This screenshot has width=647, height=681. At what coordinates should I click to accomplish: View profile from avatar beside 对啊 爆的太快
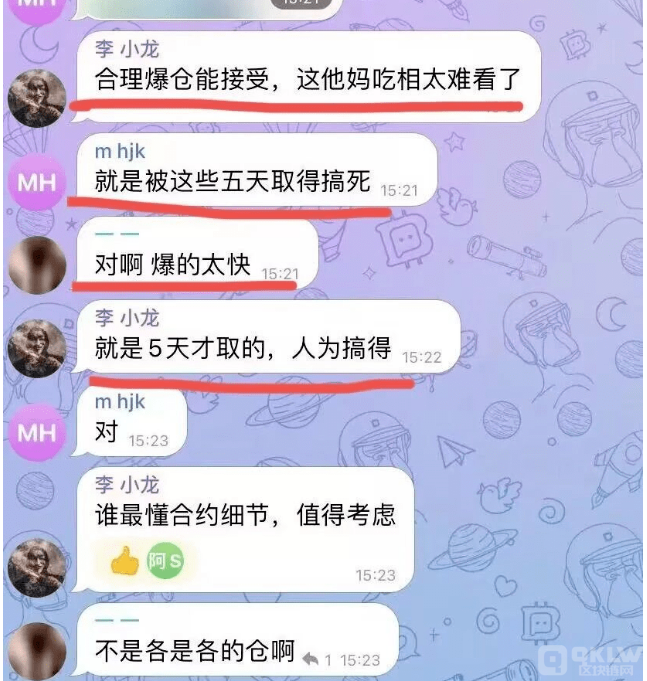point(37,265)
